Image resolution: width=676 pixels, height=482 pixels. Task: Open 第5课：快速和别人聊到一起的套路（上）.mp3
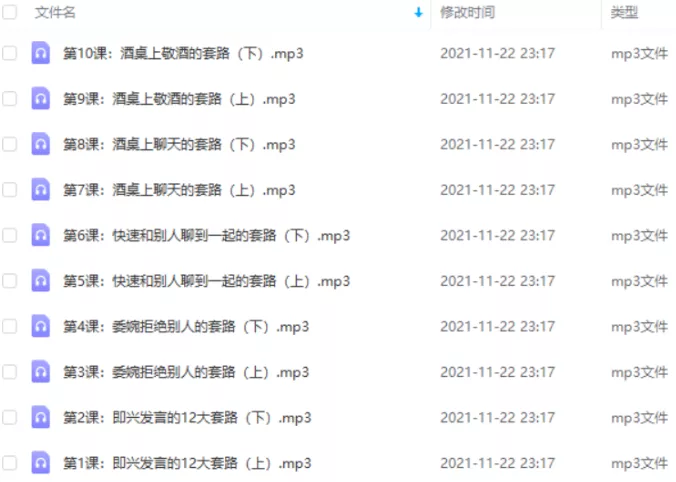[x=206, y=281]
